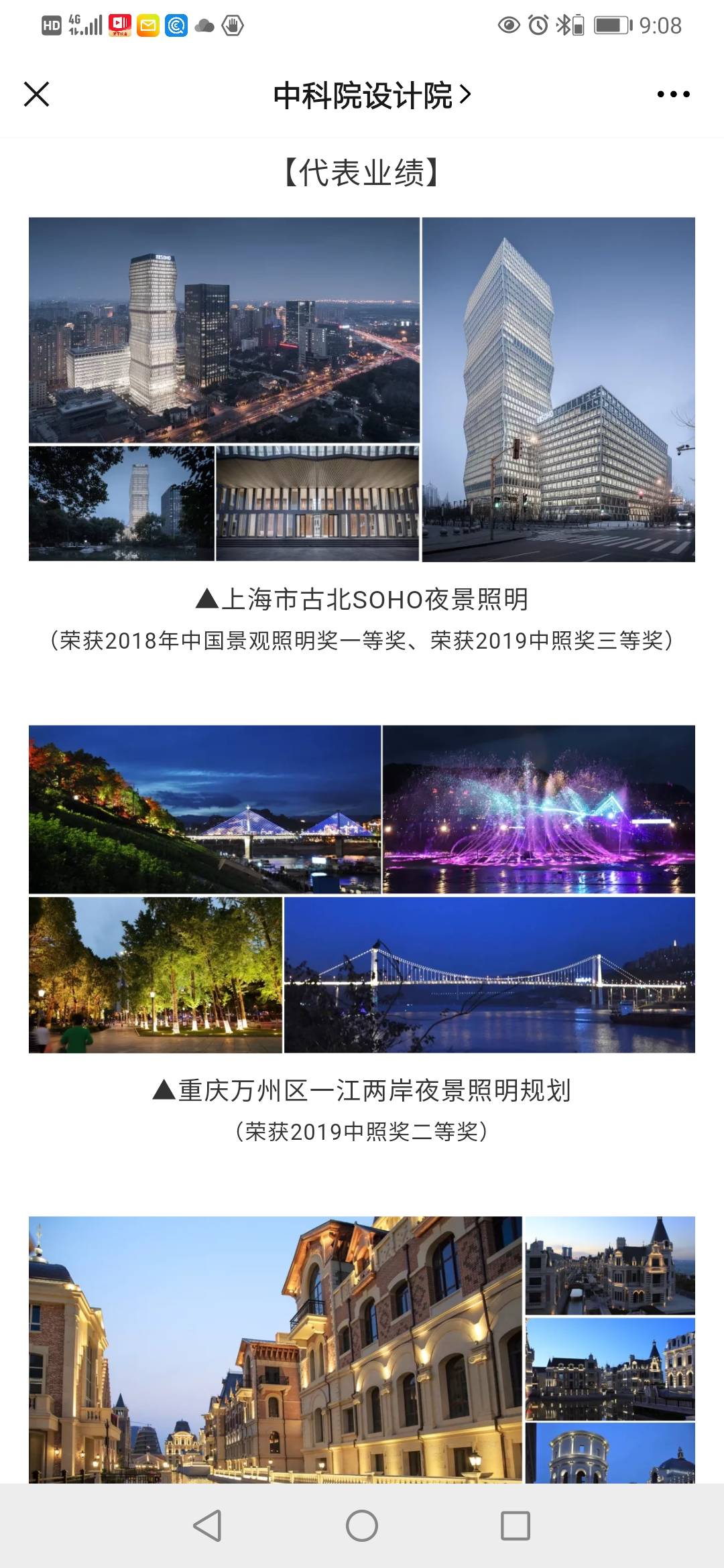This screenshot has height=1568, width=724.
Task: View the European-style buildings night image
Action: (361, 1348)
